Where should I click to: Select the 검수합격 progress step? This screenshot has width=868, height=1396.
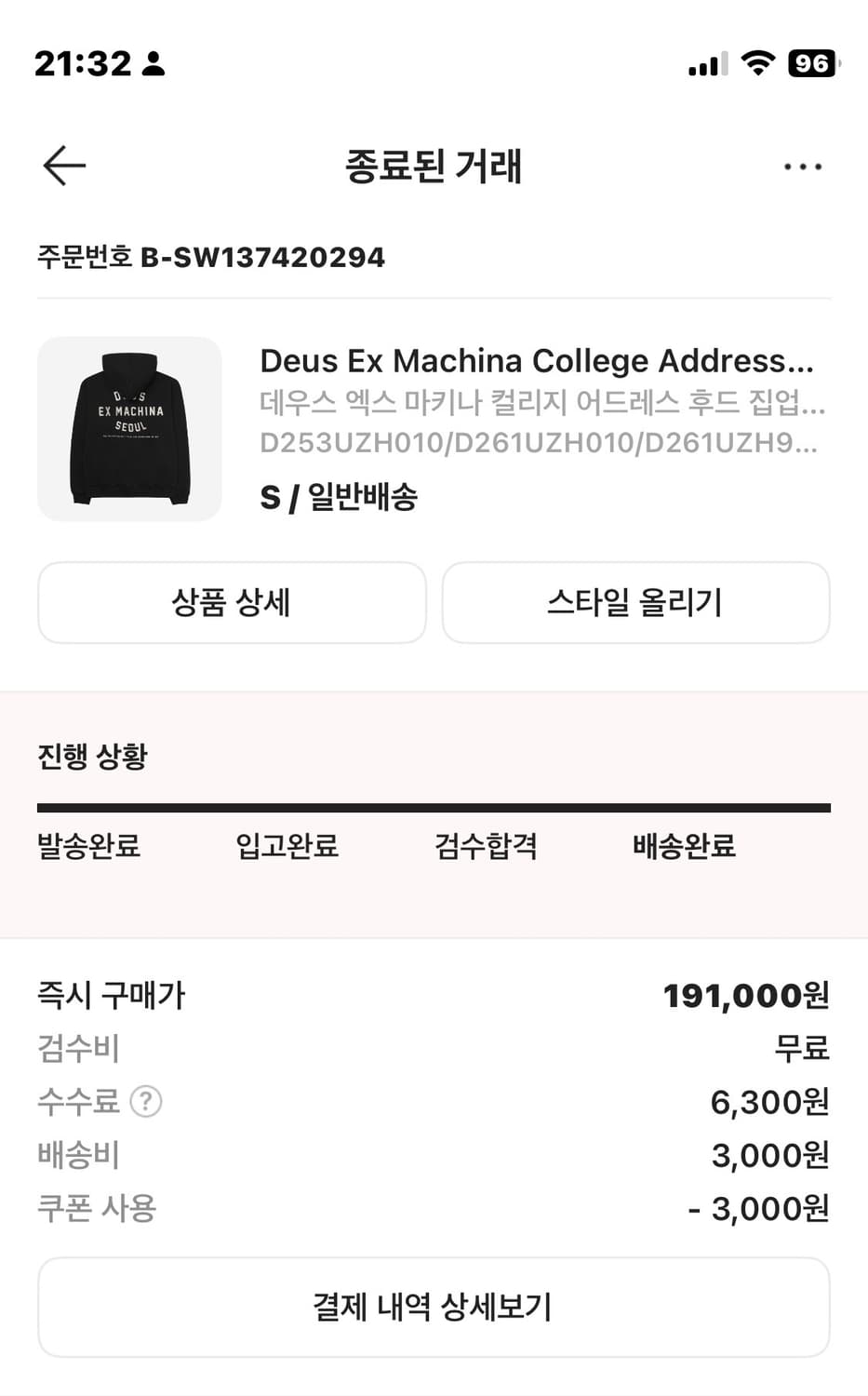pos(487,847)
